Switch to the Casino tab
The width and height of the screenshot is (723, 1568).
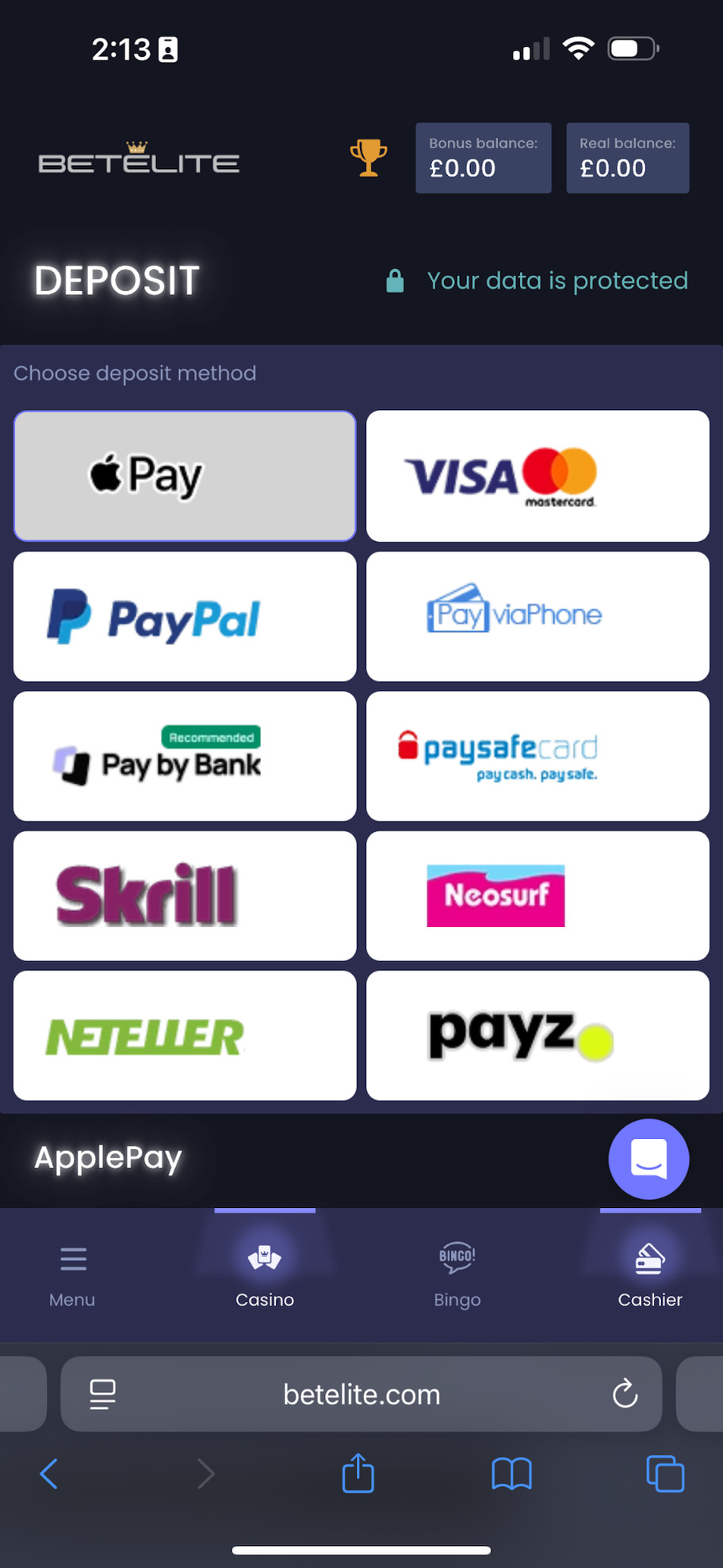tap(265, 1274)
